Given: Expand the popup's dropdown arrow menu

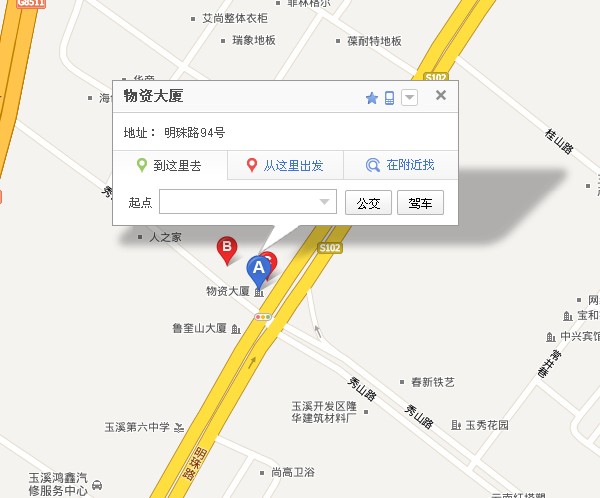Looking at the screenshot, I should click(409, 97).
